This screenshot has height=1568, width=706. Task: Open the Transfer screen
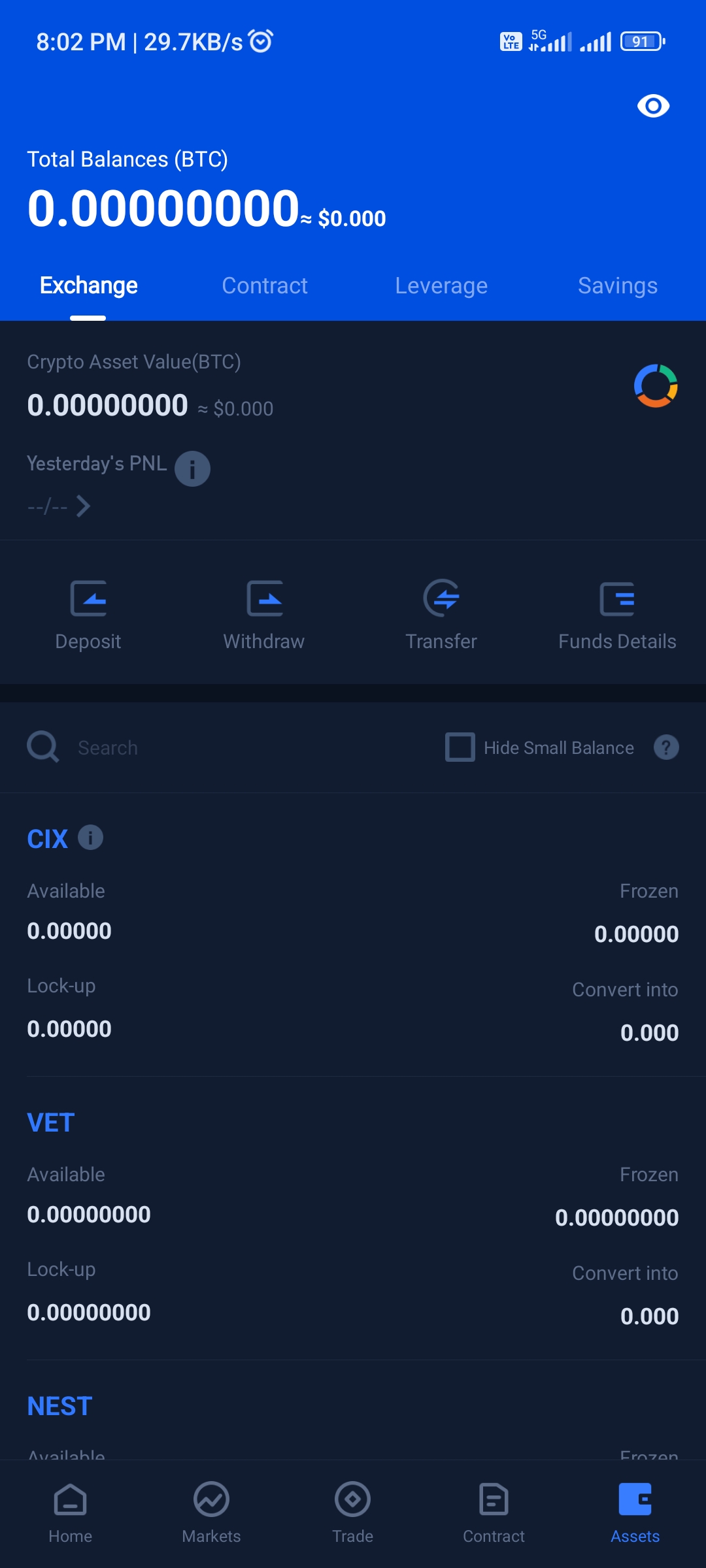coord(441,613)
